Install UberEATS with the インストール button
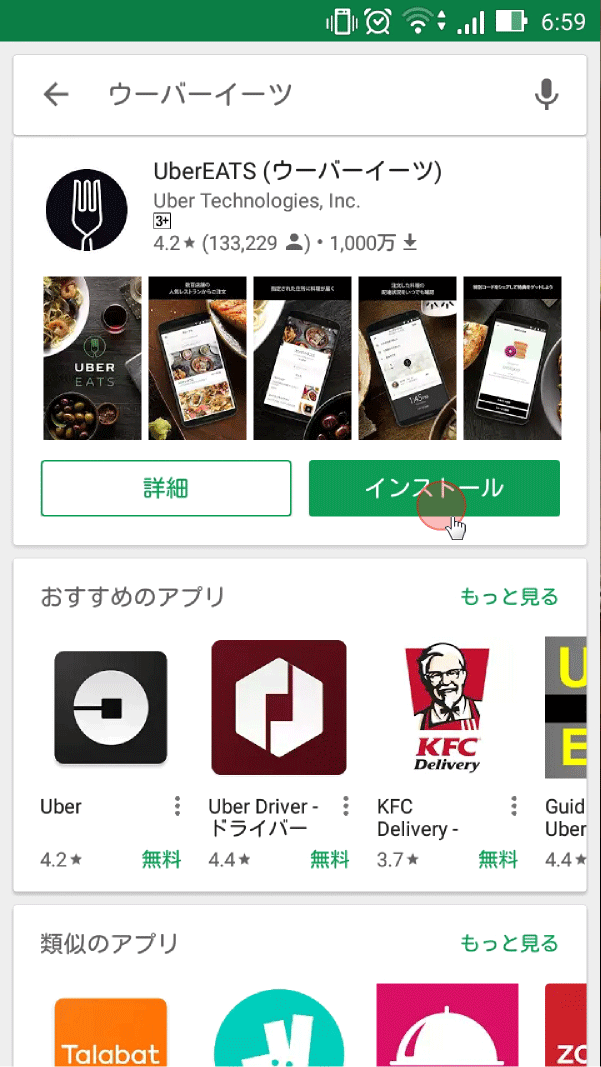Screen dimensions: 601x1067 pyautogui.click(x=434, y=488)
